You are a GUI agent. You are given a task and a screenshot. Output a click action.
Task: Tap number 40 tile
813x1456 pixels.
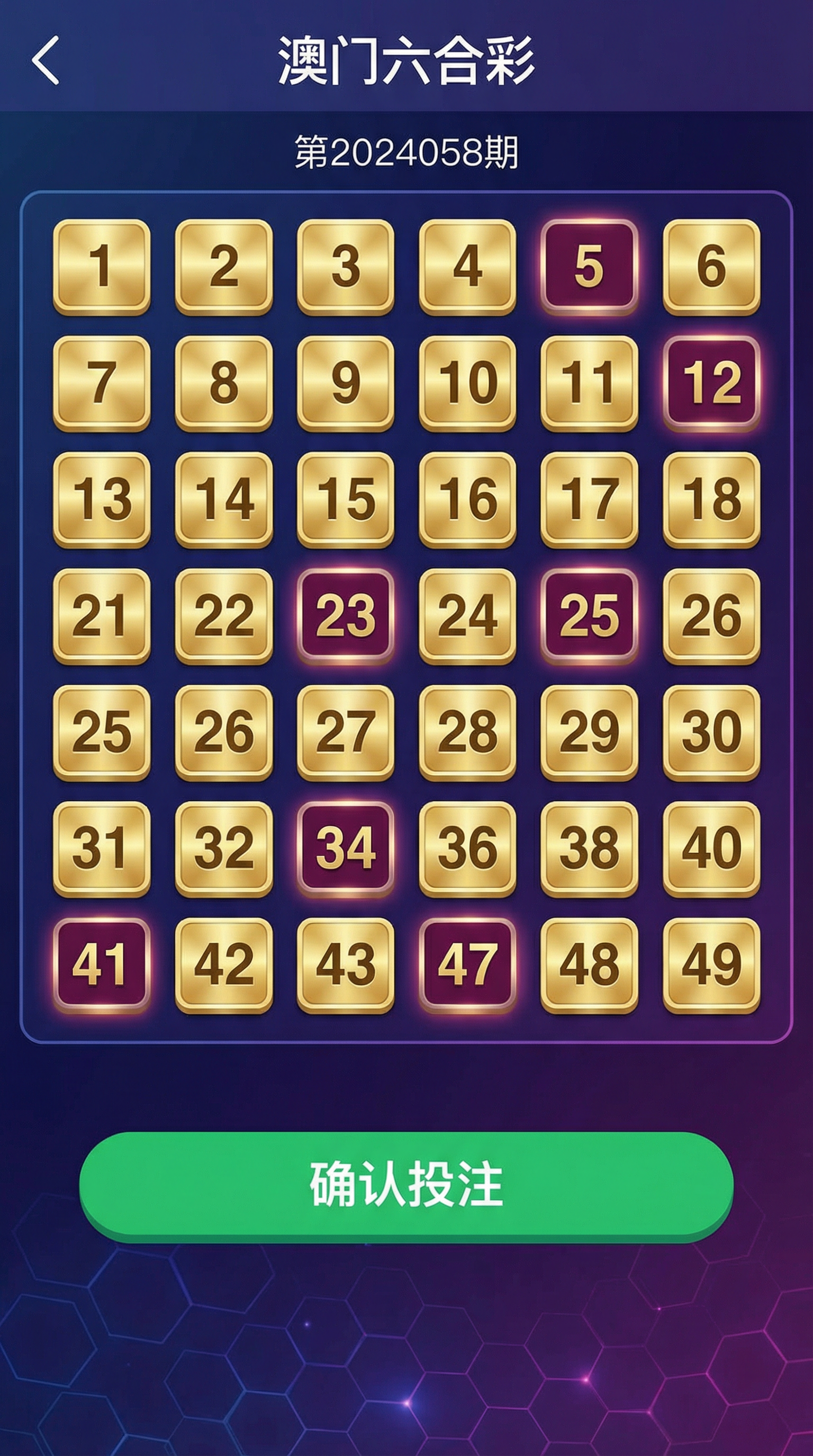pos(711,849)
